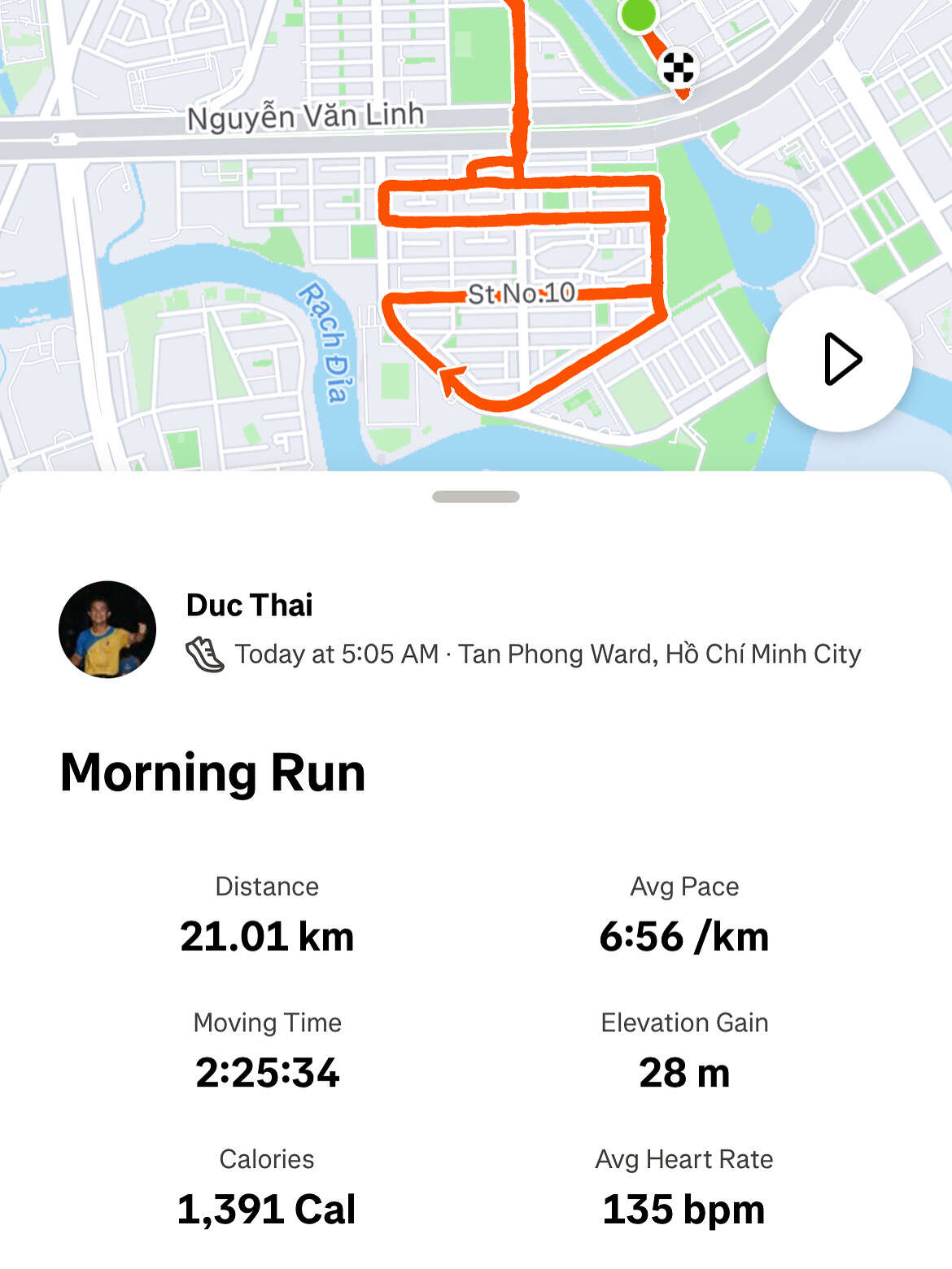Open Duc Thai's profile picture
This screenshot has width=952, height=1269.
[x=107, y=629]
